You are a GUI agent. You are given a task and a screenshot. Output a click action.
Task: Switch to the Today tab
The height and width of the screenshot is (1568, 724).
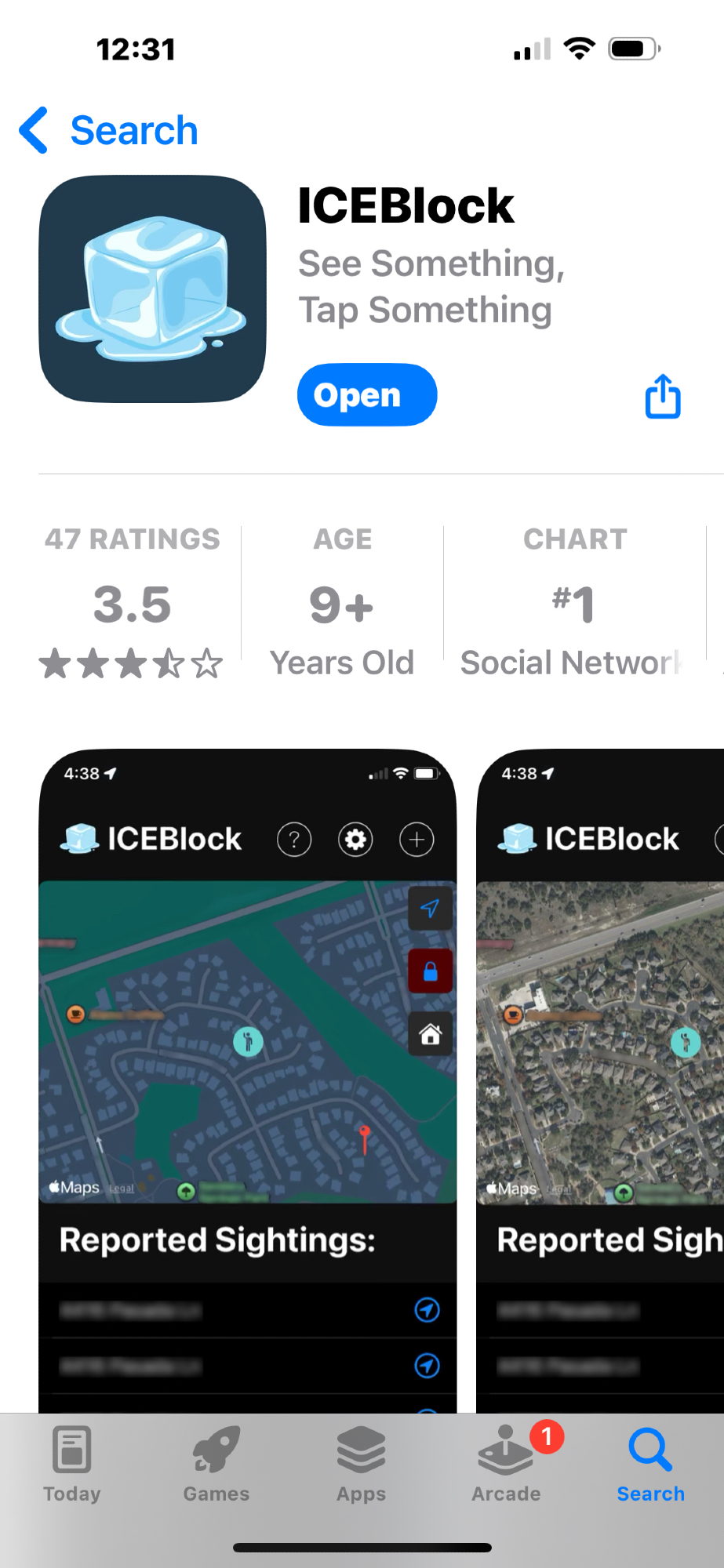(x=71, y=1463)
